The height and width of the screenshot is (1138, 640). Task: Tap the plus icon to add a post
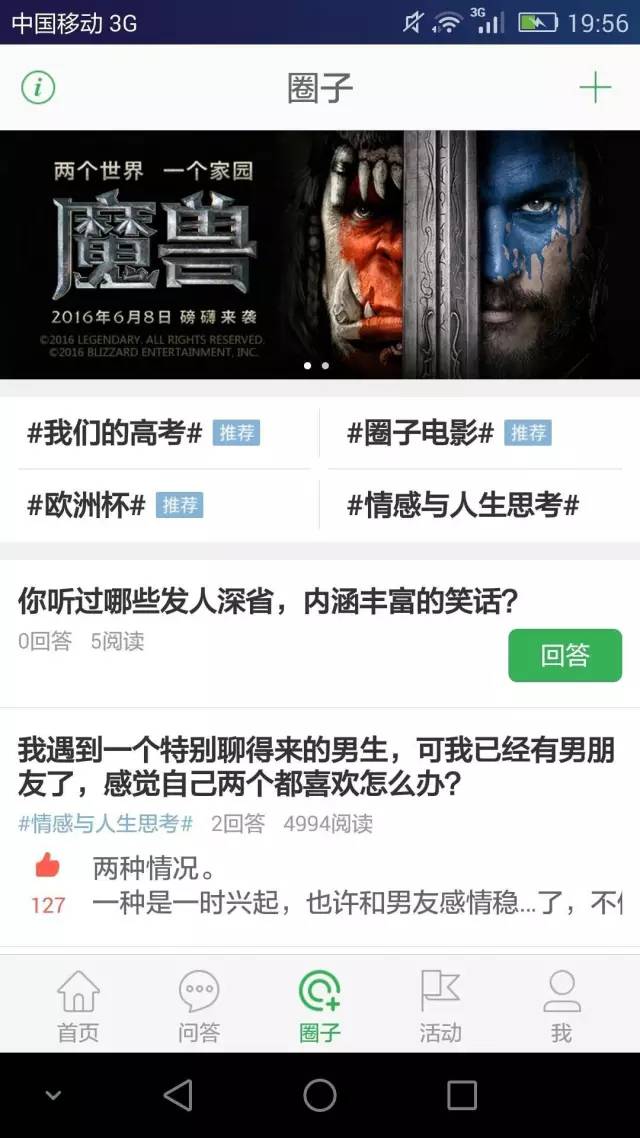pyautogui.click(x=595, y=89)
